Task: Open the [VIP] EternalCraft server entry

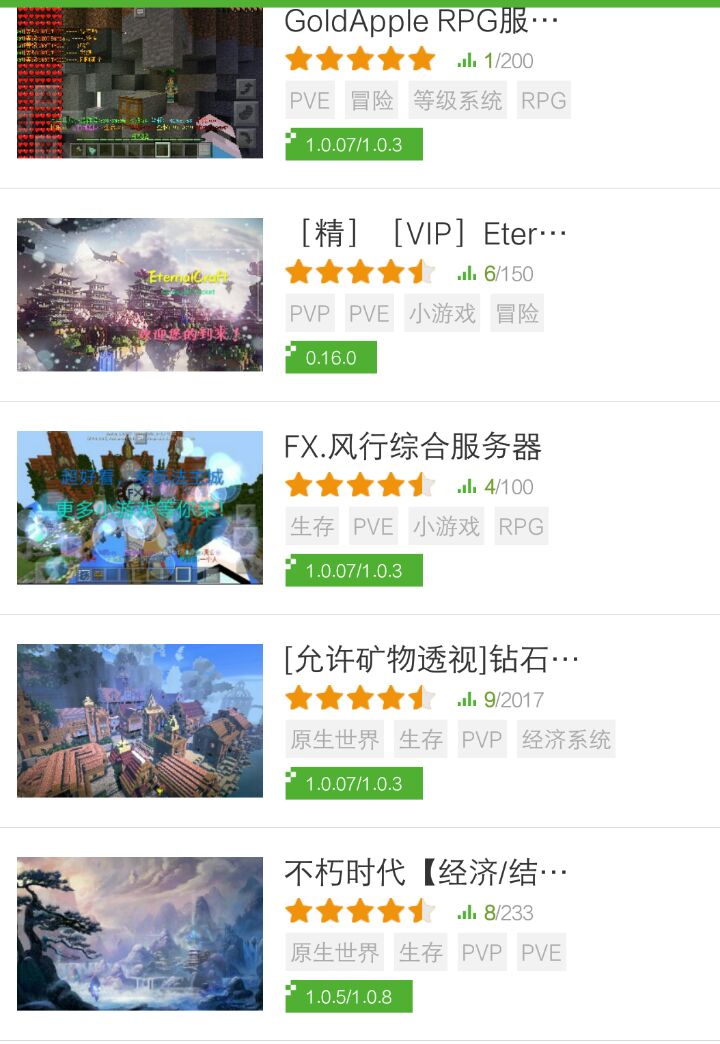Action: [x=425, y=234]
